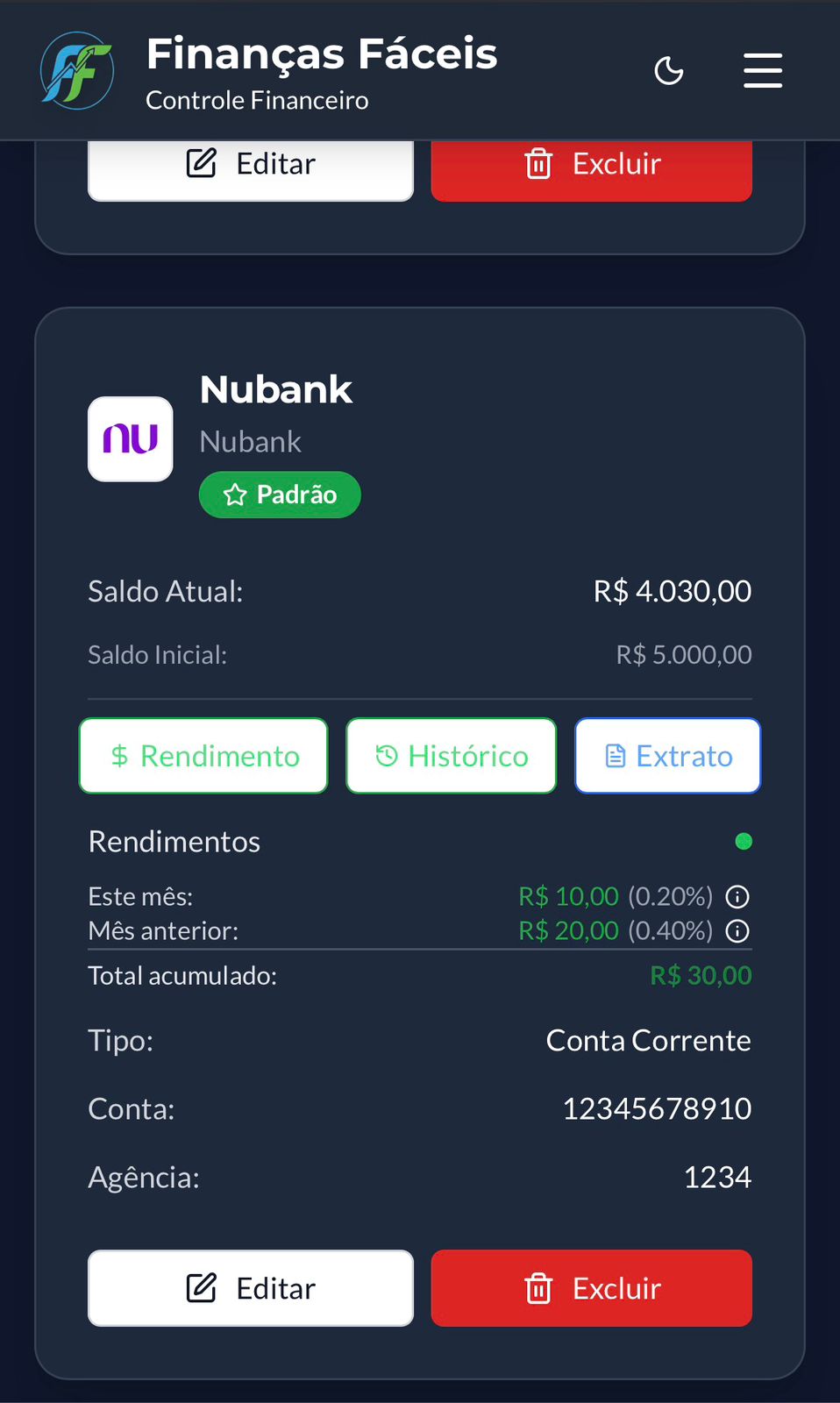Select the dollar icon on Rendimento button
This screenshot has width=840, height=1403.
pos(118,756)
